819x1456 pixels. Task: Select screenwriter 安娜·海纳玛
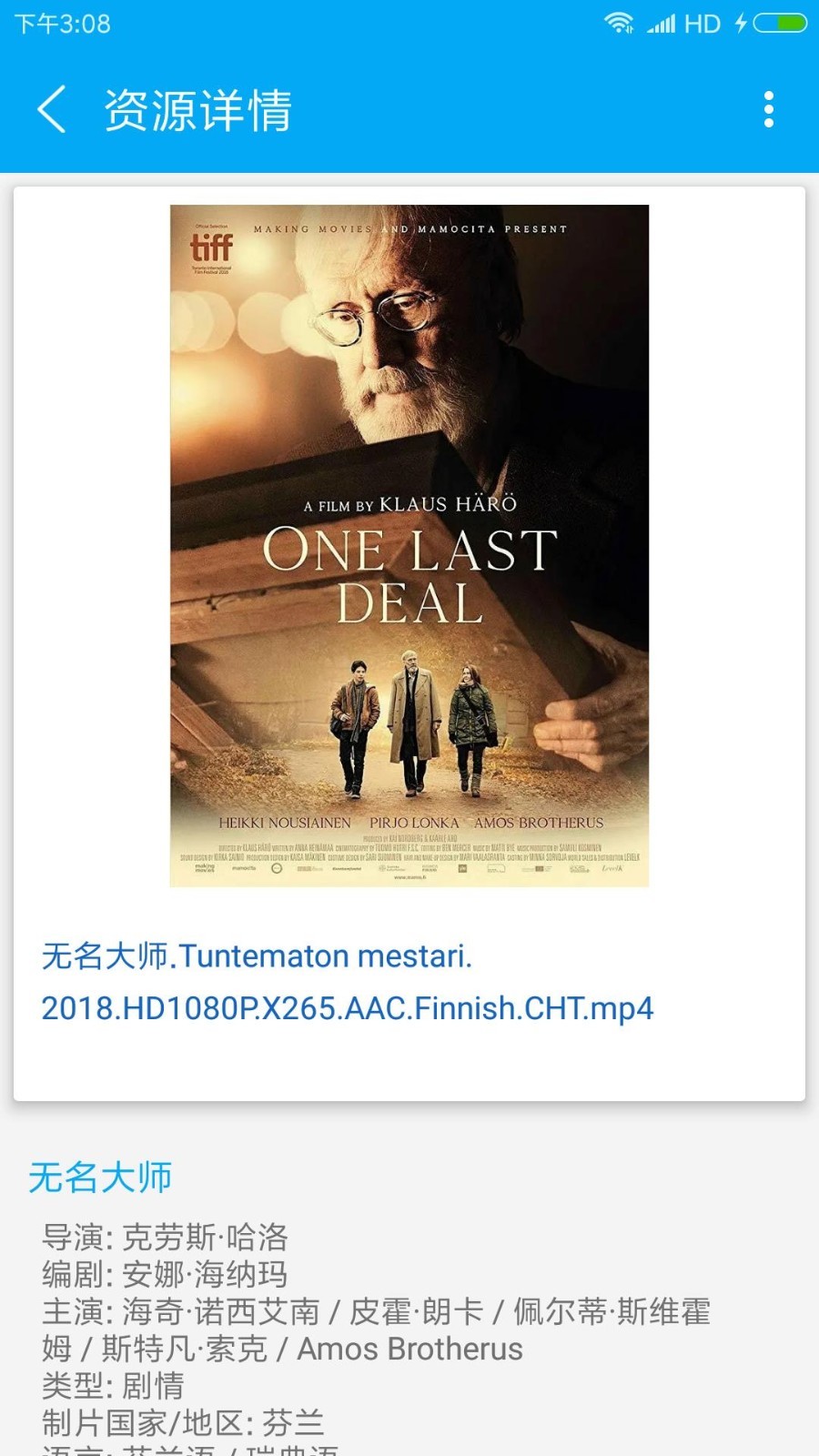pos(205,1276)
